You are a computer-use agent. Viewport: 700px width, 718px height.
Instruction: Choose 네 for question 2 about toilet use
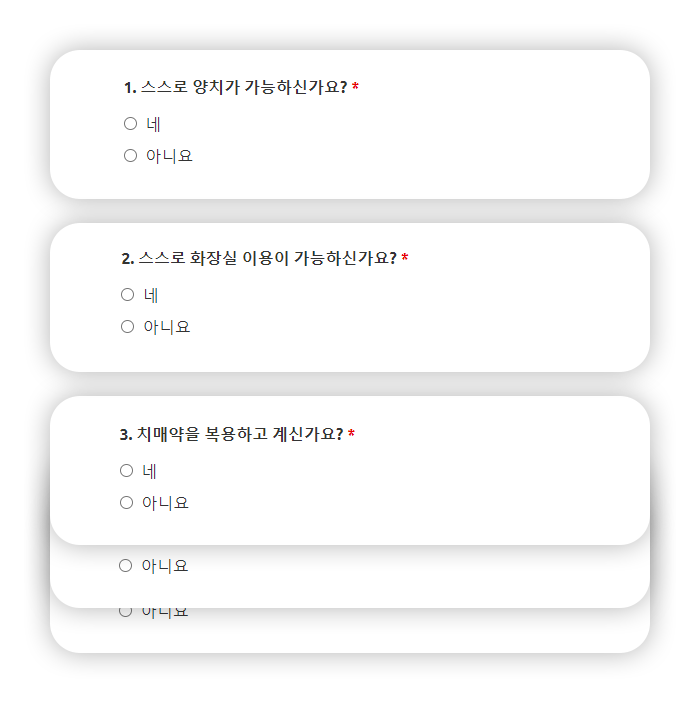click(x=127, y=295)
